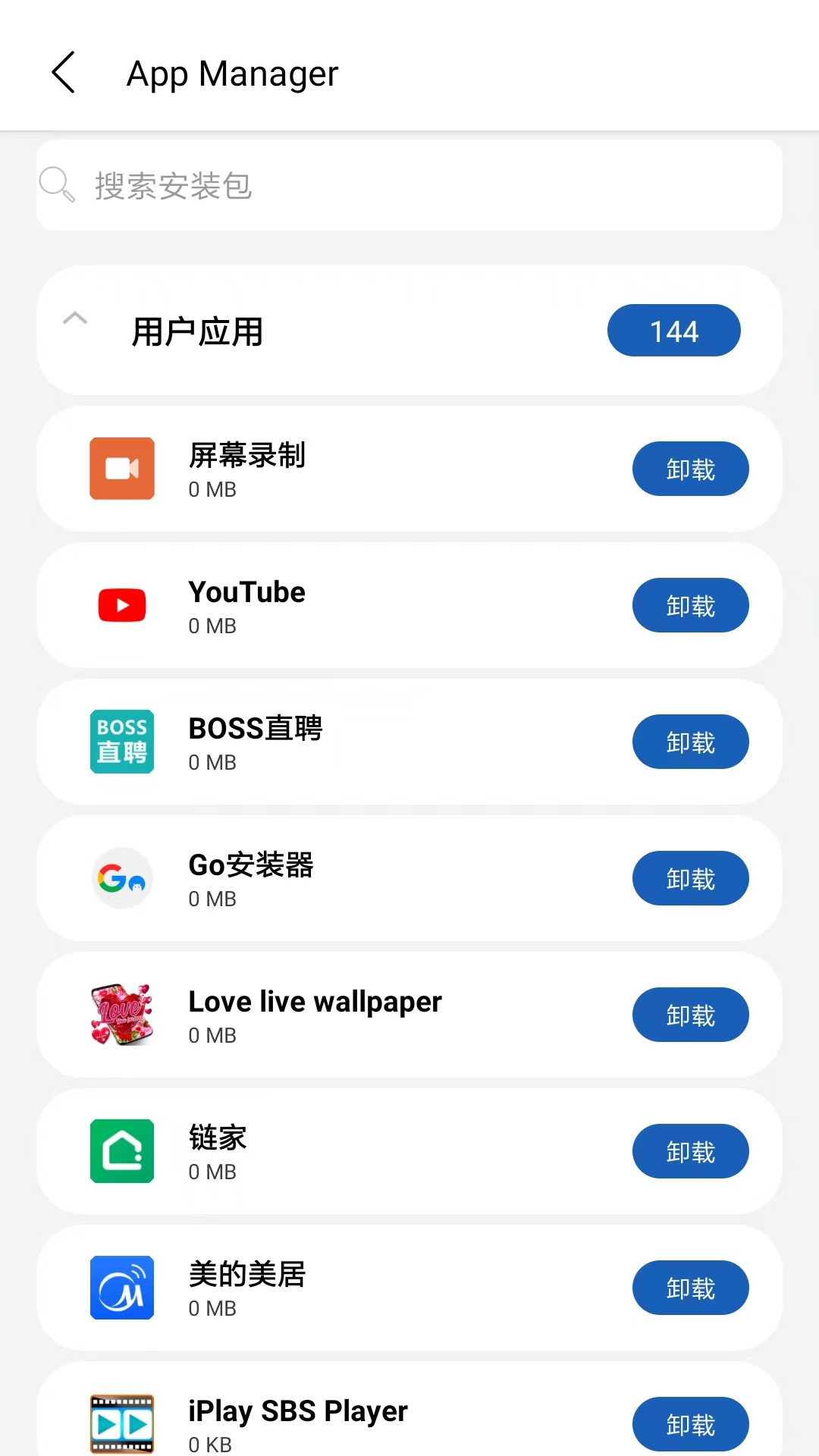Image resolution: width=819 pixels, height=1456 pixels.
Task: Click the 144 app count badge
Action: click(x=673, y=331)
